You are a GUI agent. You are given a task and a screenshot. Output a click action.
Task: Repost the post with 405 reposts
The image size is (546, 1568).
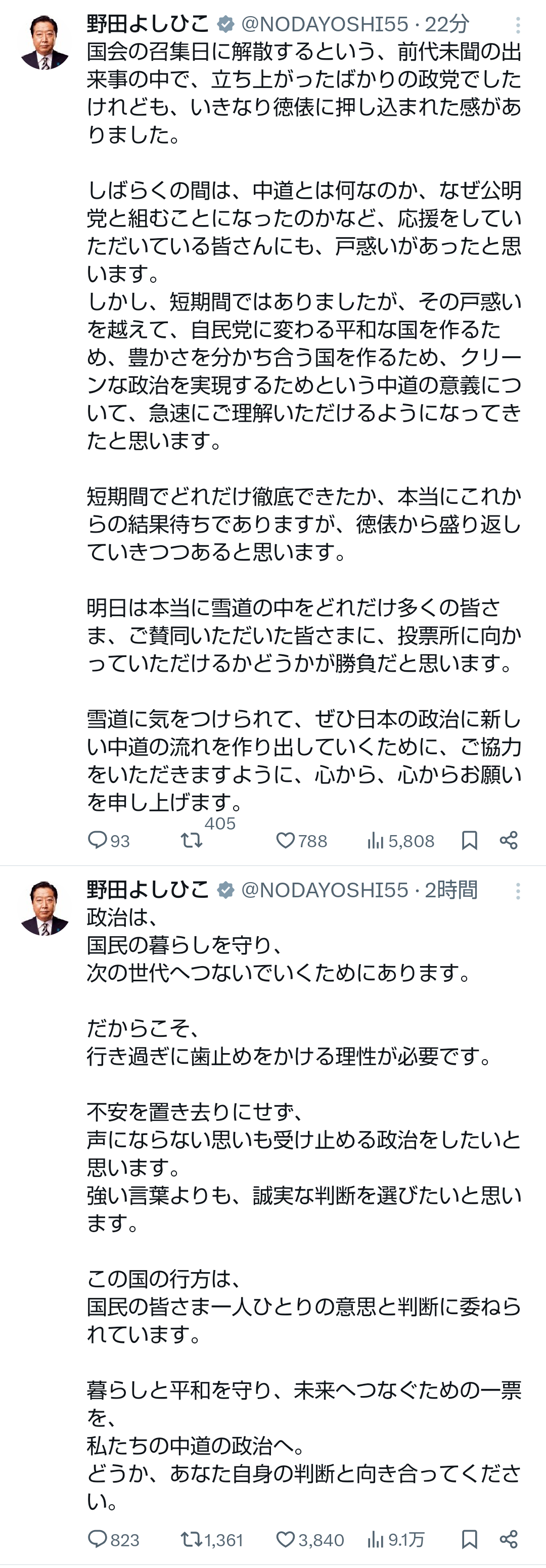(x=192, y=840)
